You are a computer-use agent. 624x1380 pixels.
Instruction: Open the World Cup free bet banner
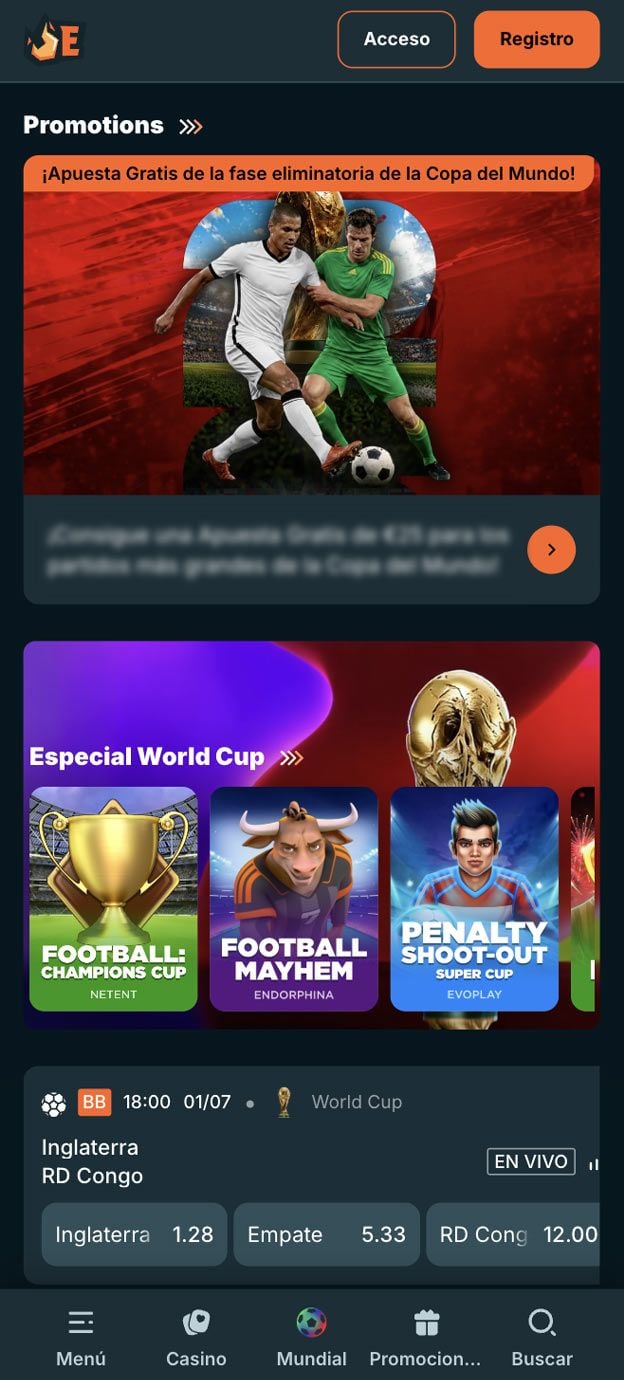coord(312,325)
